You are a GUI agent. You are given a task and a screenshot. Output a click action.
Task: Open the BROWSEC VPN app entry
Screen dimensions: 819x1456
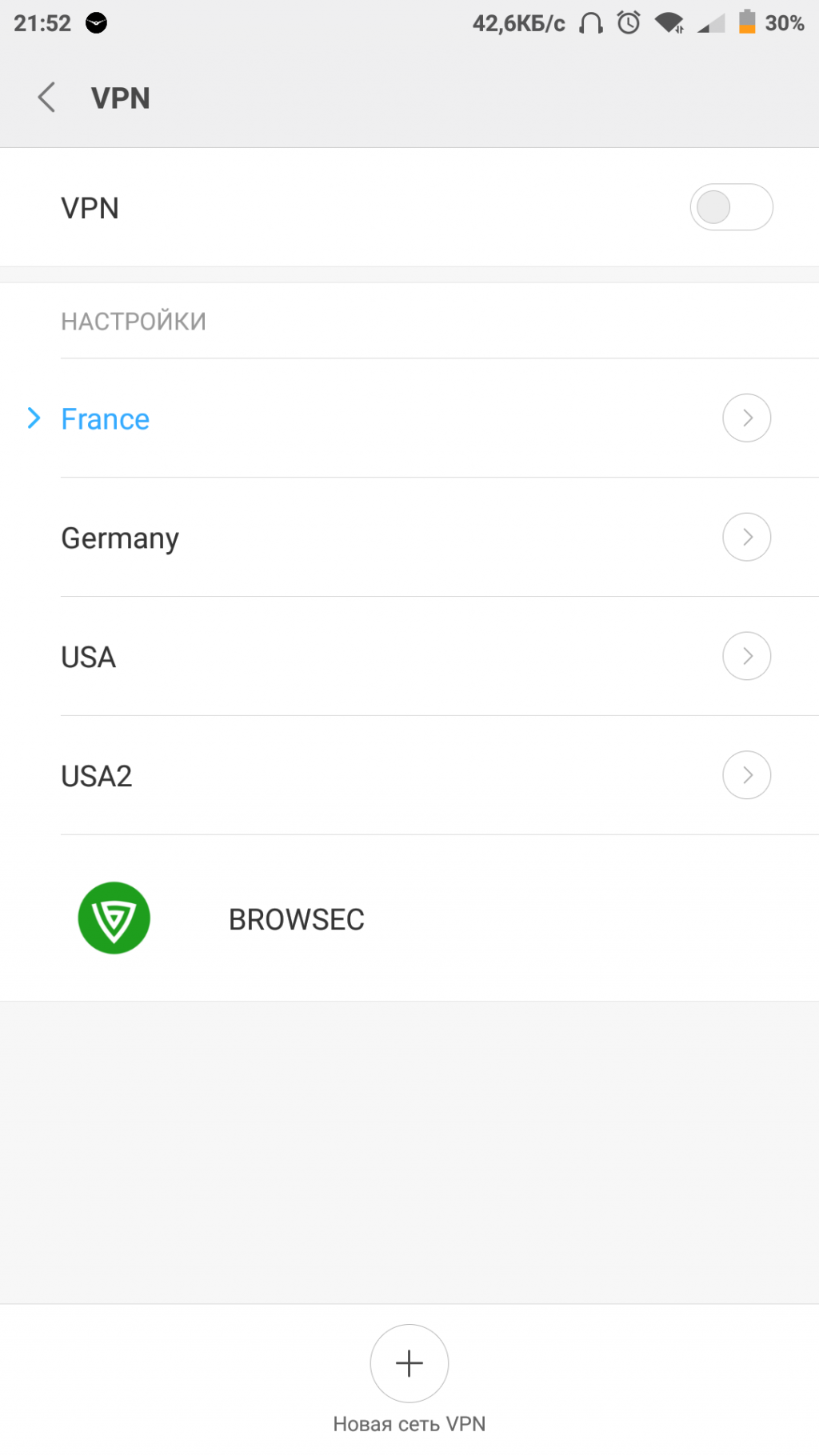[296, 919]
